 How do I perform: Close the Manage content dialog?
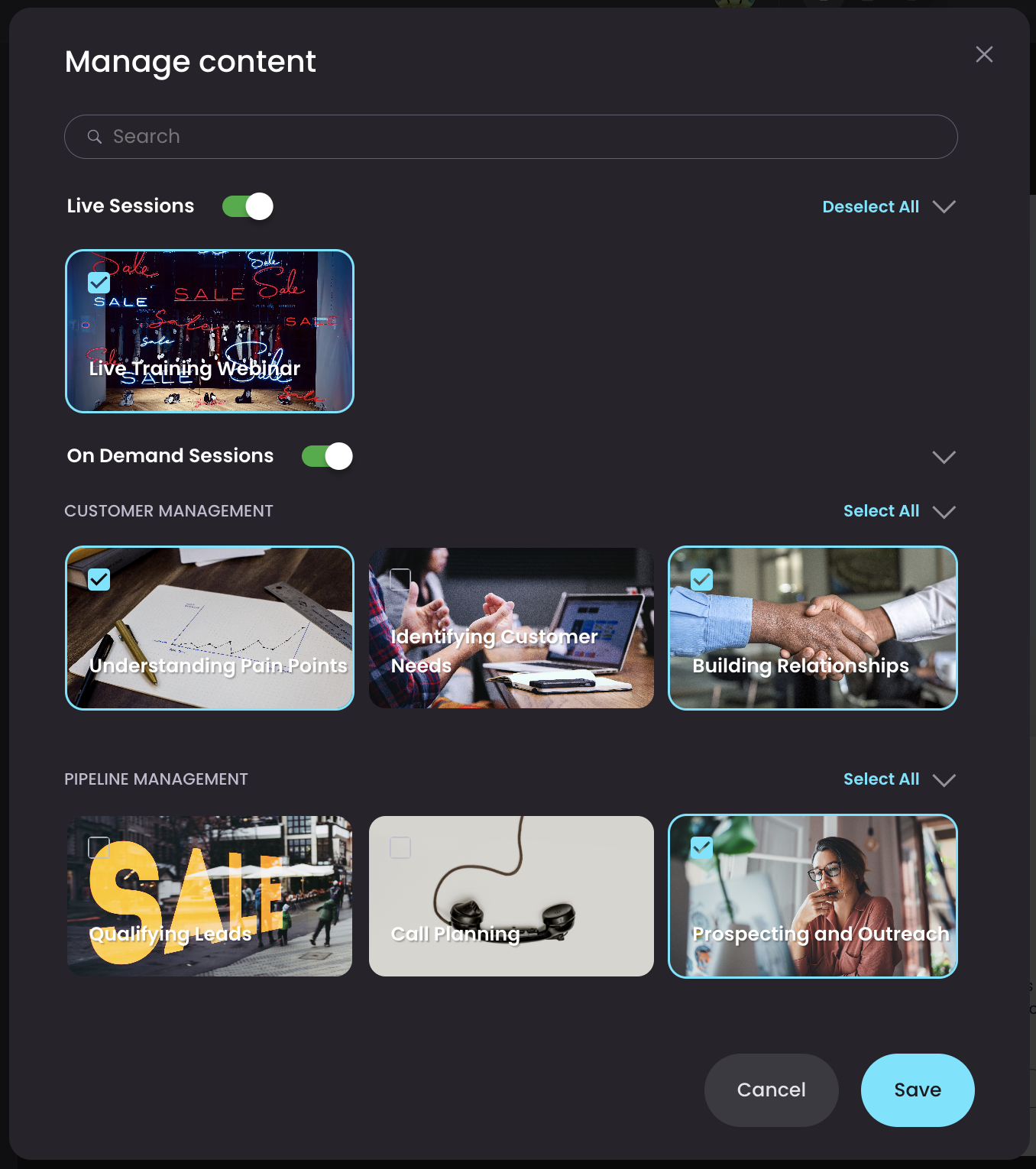984,54
